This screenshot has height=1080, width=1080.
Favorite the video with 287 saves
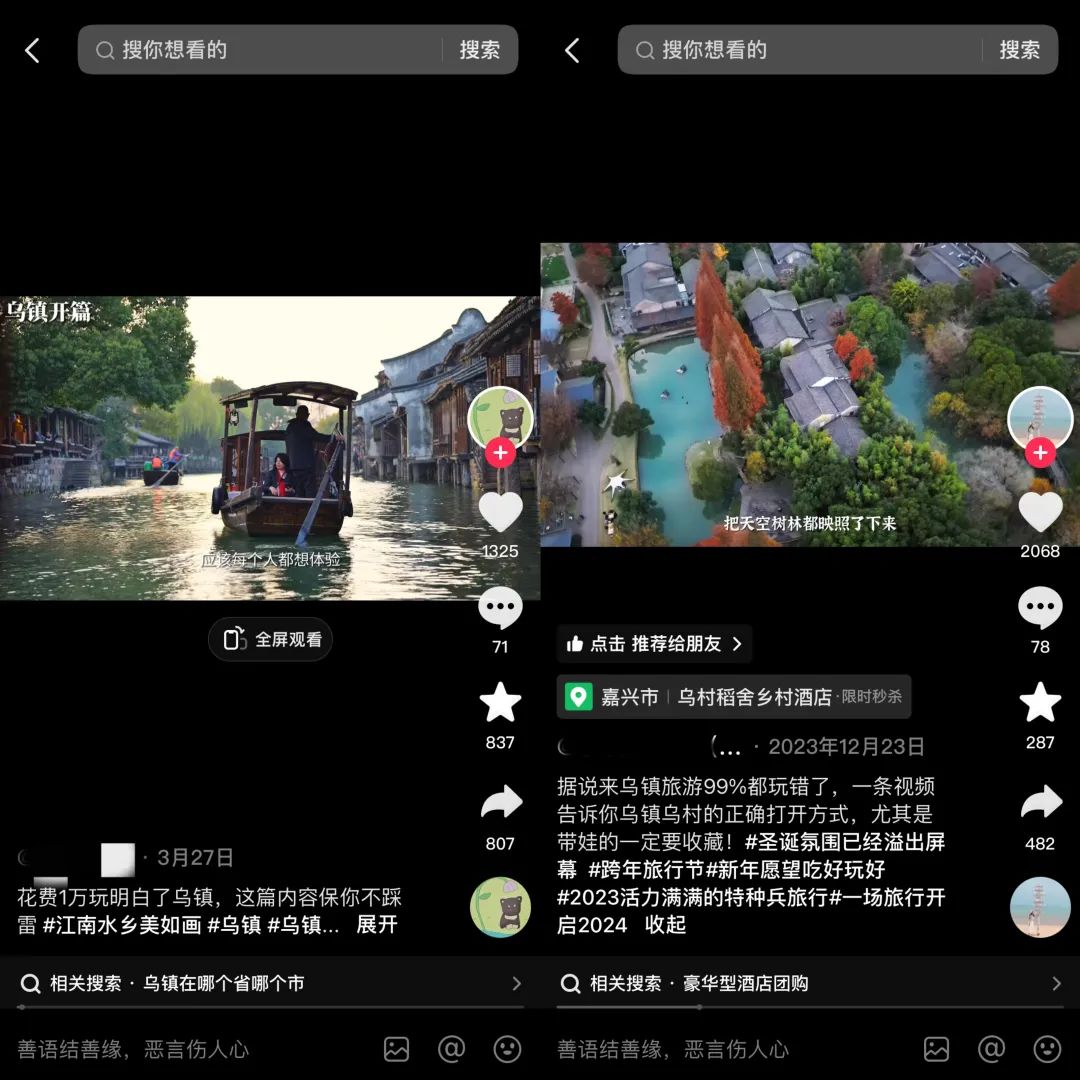[1040, 703]
